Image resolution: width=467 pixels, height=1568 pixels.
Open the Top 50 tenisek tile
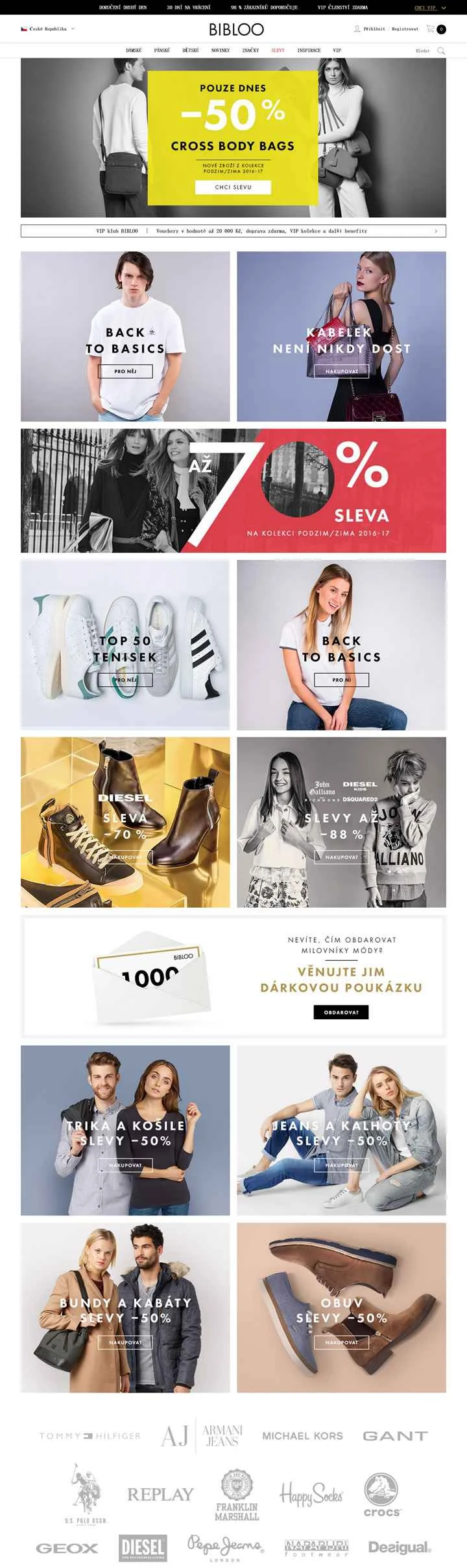click(125, 645)
